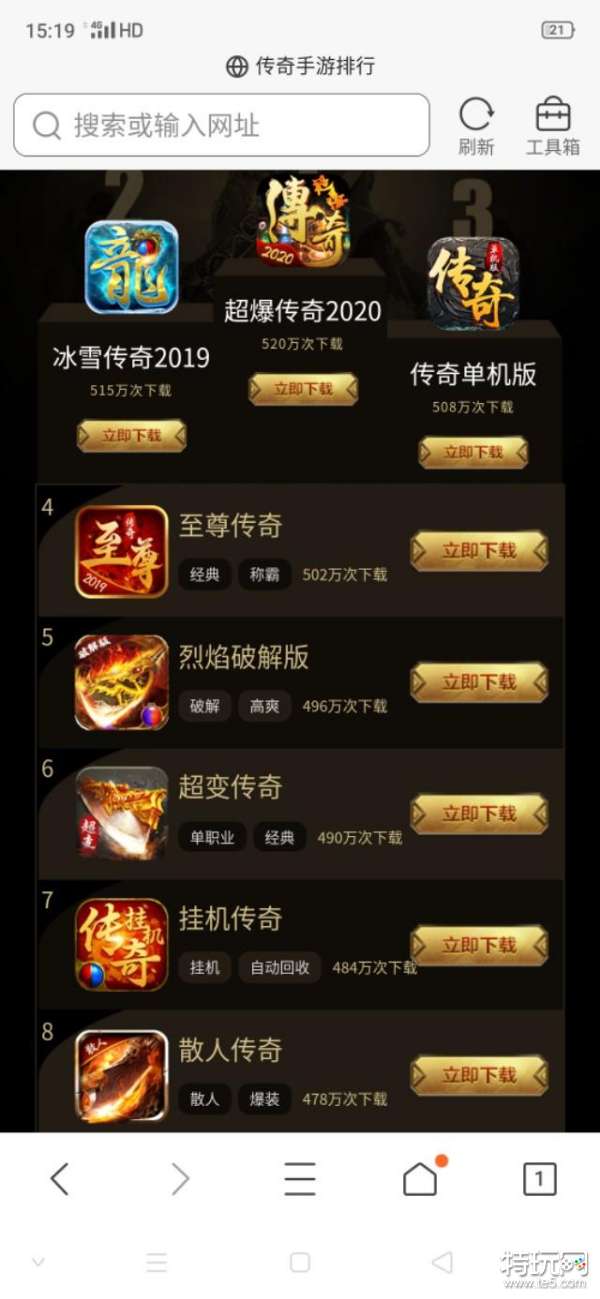Open the 烈焰破解版 game icon
The width and height of the screenshot is (600, 1299).
pos(122,683)
